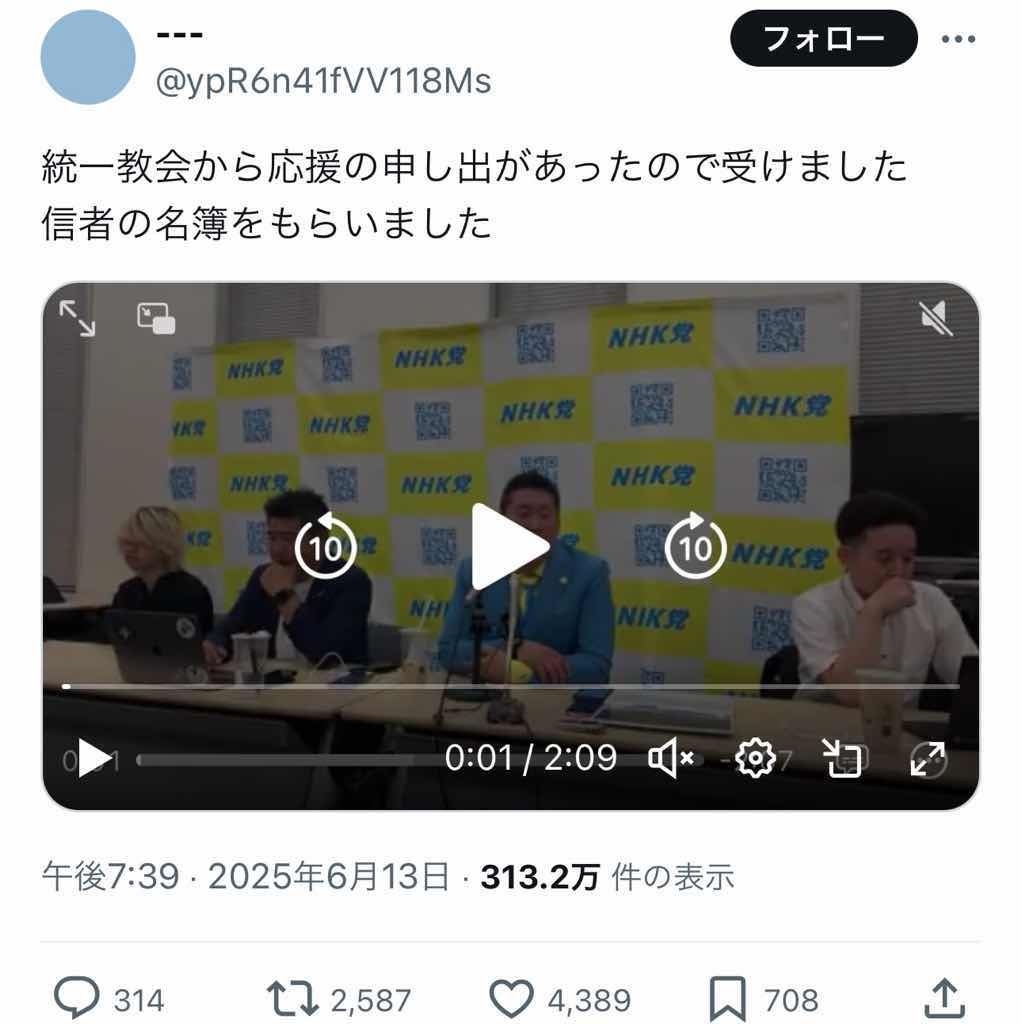Like this post

pyautogui.click(x=512, y=999)
